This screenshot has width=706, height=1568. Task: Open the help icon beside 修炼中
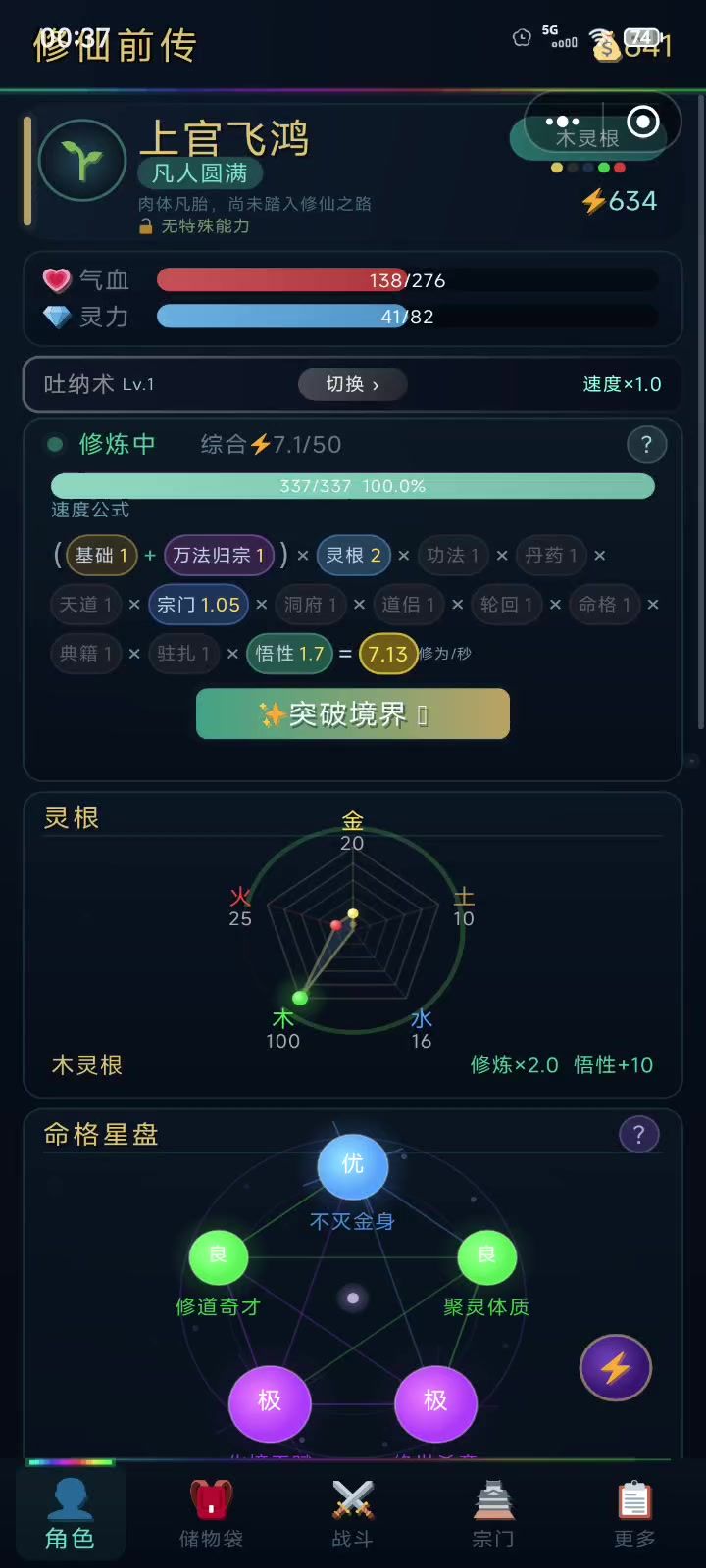click(646, 445)
